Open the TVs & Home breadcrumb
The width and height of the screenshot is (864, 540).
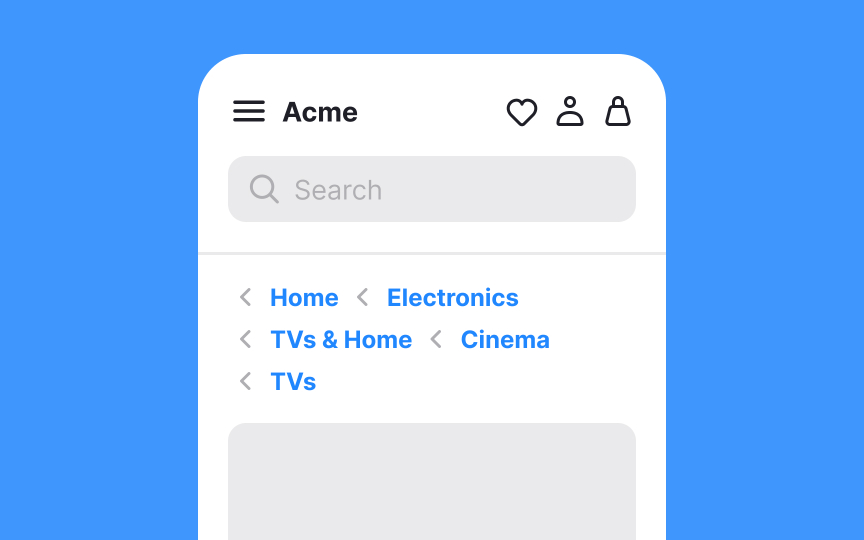click(341, 340)
